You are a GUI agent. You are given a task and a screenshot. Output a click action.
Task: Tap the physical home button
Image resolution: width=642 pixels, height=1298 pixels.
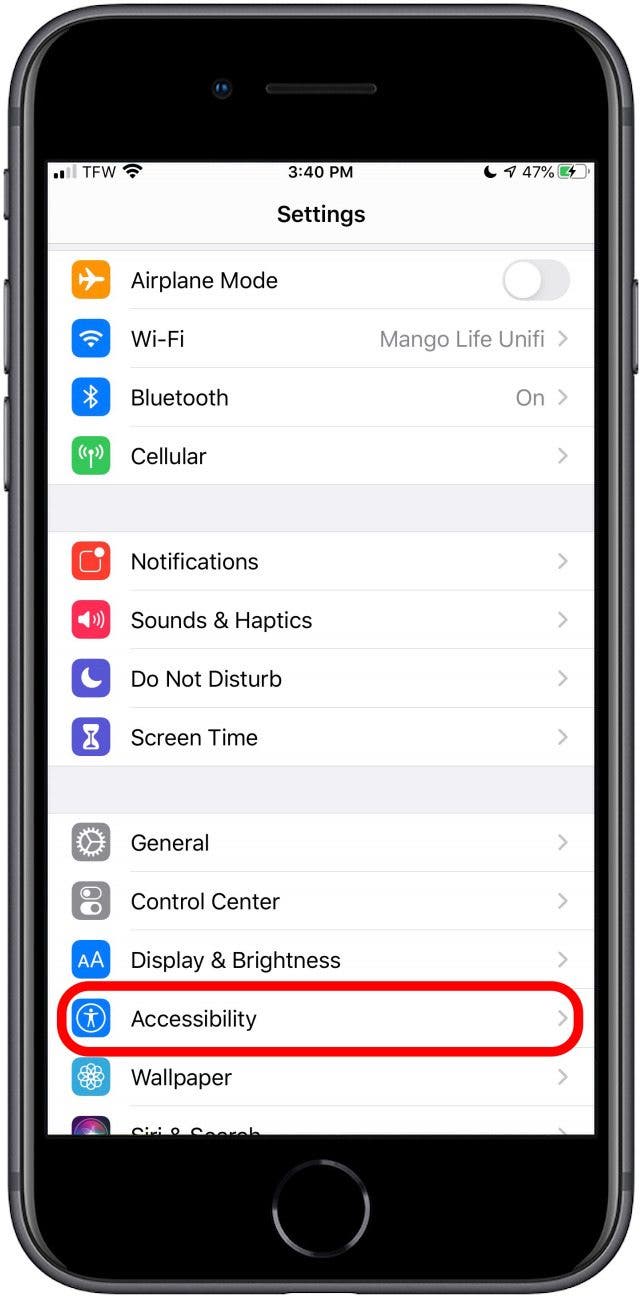[x=320, y=1209]
